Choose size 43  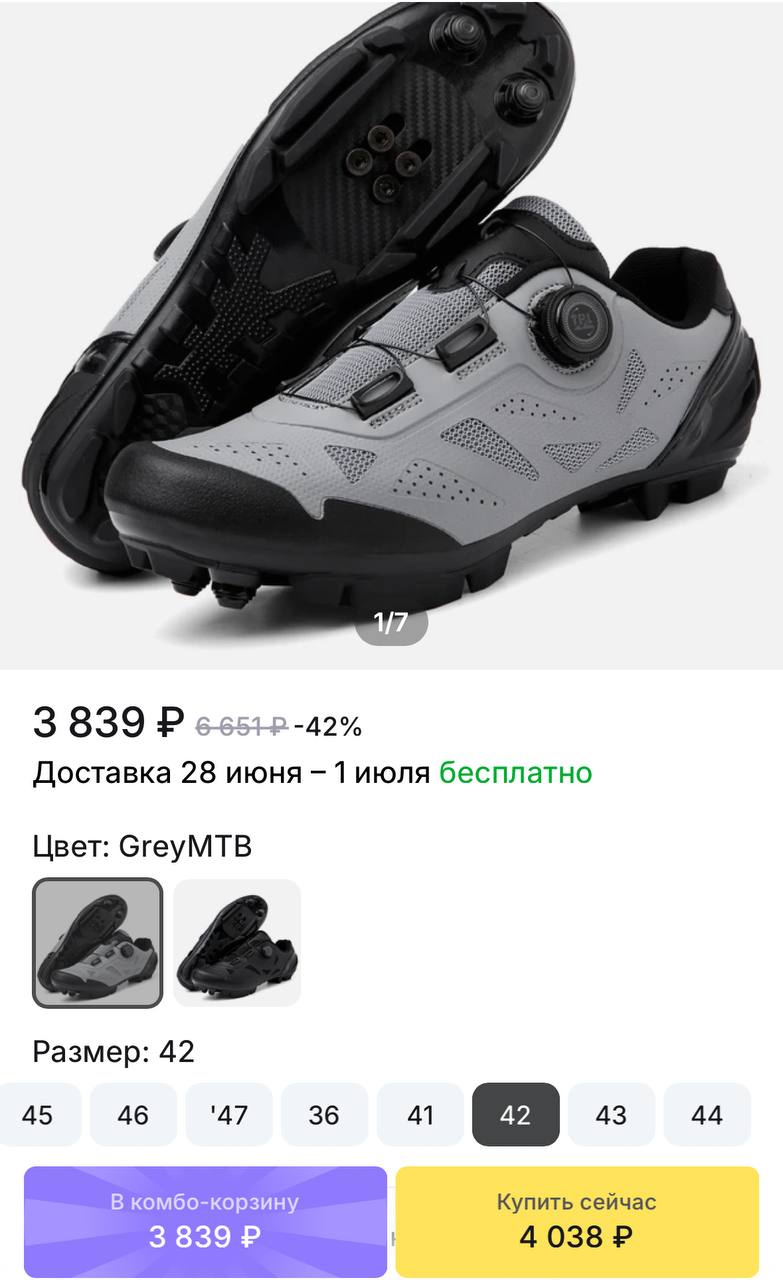(611, 1115)
